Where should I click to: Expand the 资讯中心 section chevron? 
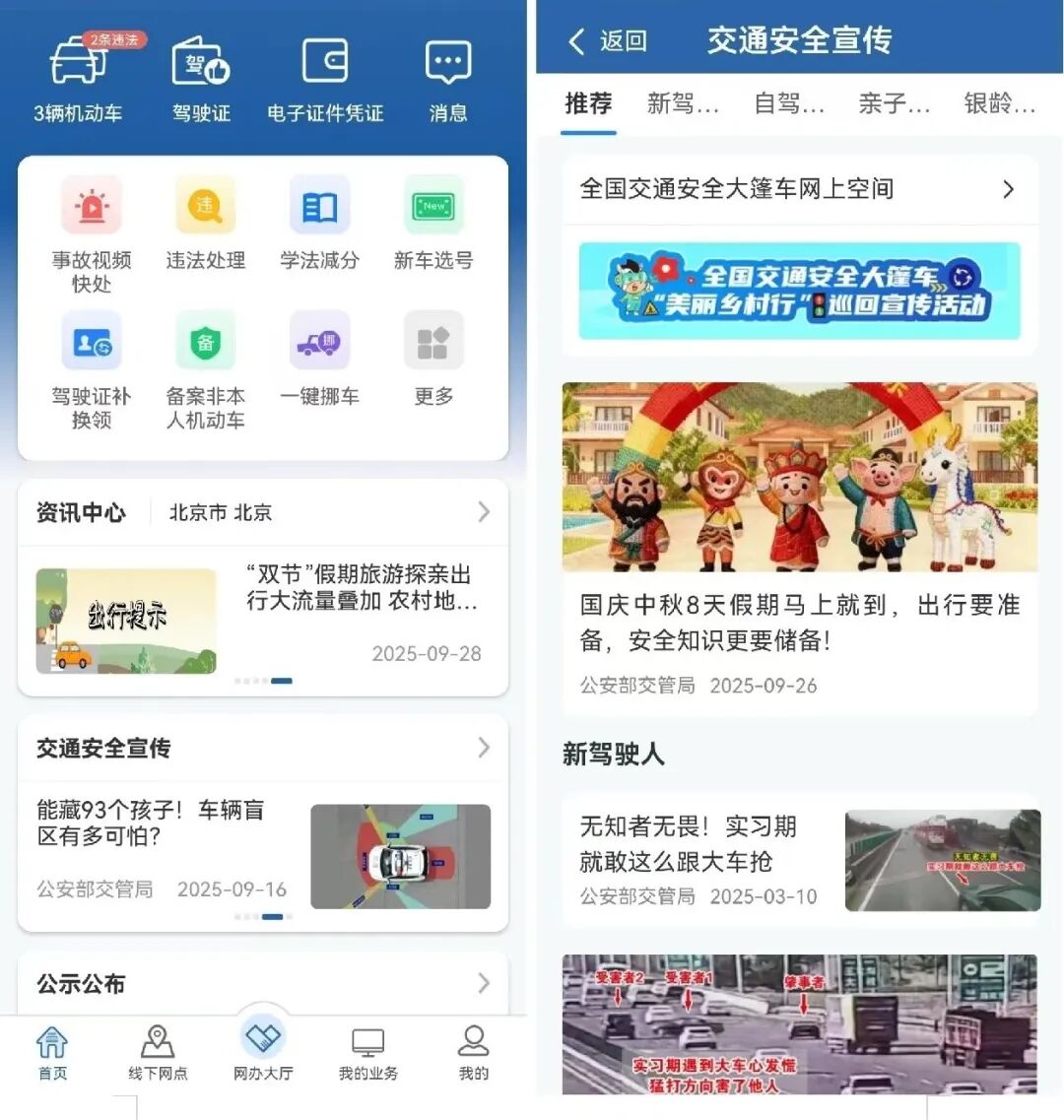click(483, 512)
